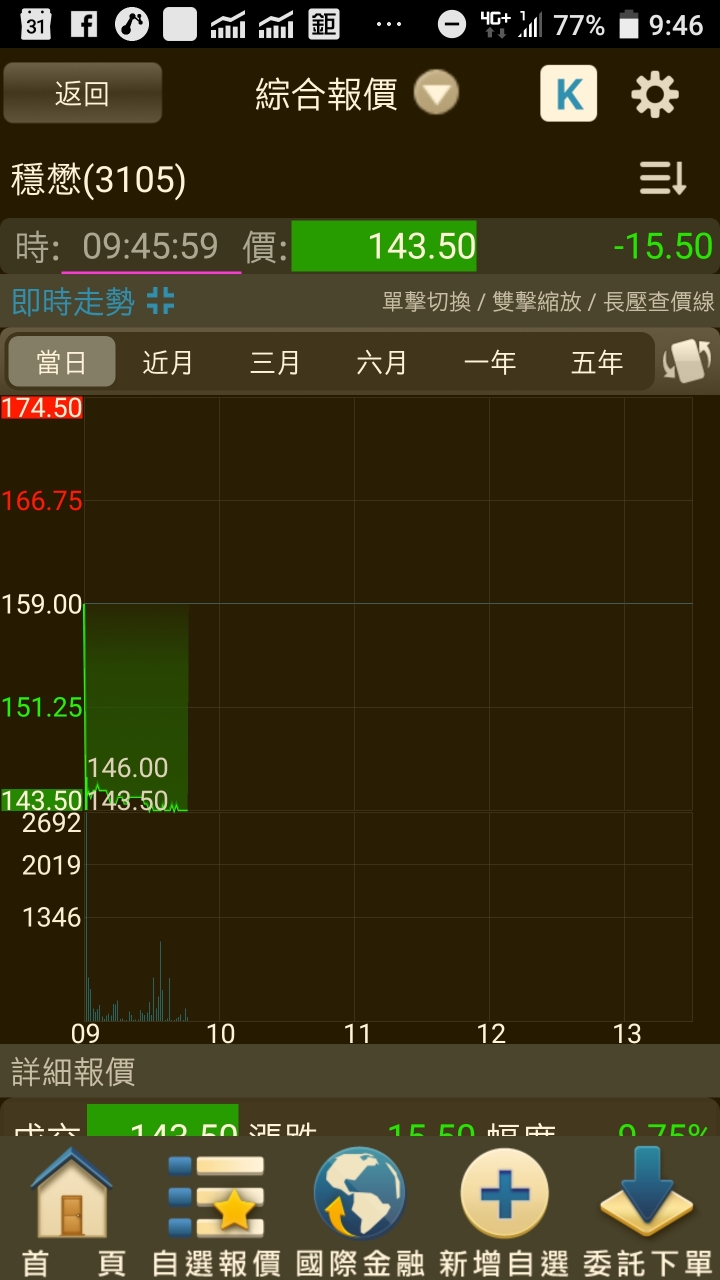Image resolution: width=720 pixels, height=1280 pixels.
Task: Rotate the chart with the rotate icon
Action: [x=687, y=361]
